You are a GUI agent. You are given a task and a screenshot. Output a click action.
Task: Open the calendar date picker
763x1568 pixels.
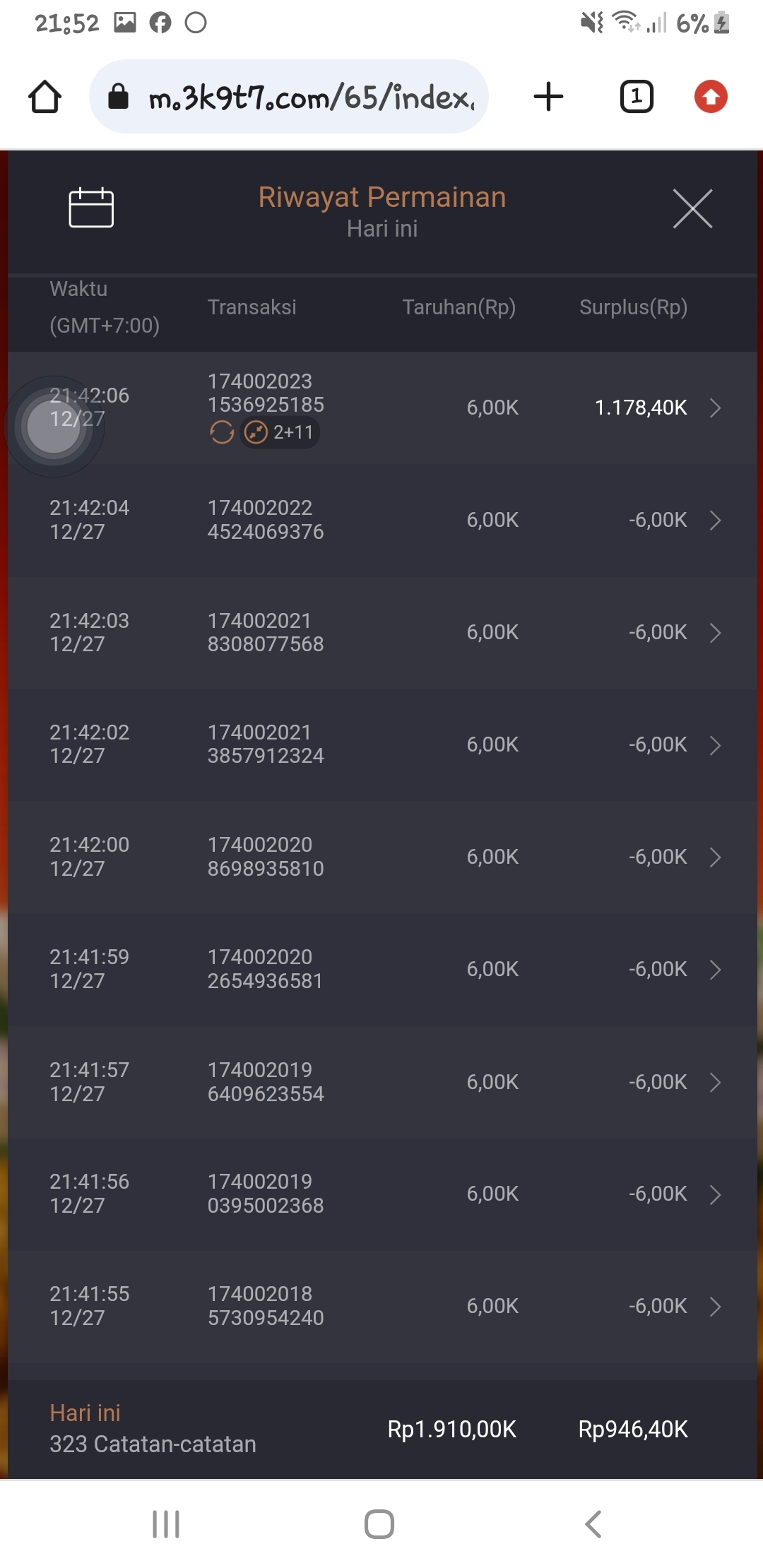pyautogui.click(x=91, y=208)
